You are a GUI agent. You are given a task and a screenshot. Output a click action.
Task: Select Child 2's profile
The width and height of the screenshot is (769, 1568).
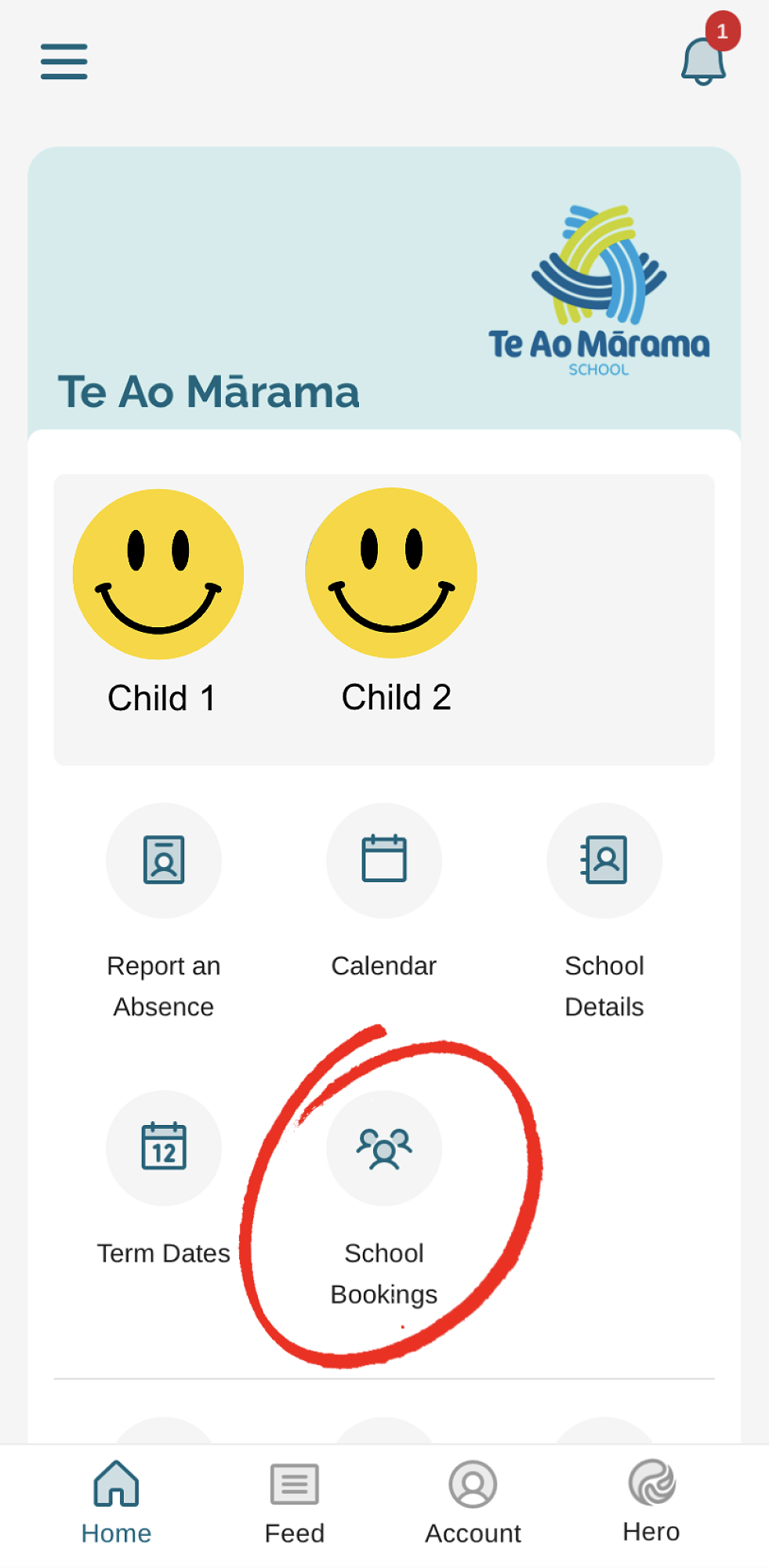click(391, 573)
